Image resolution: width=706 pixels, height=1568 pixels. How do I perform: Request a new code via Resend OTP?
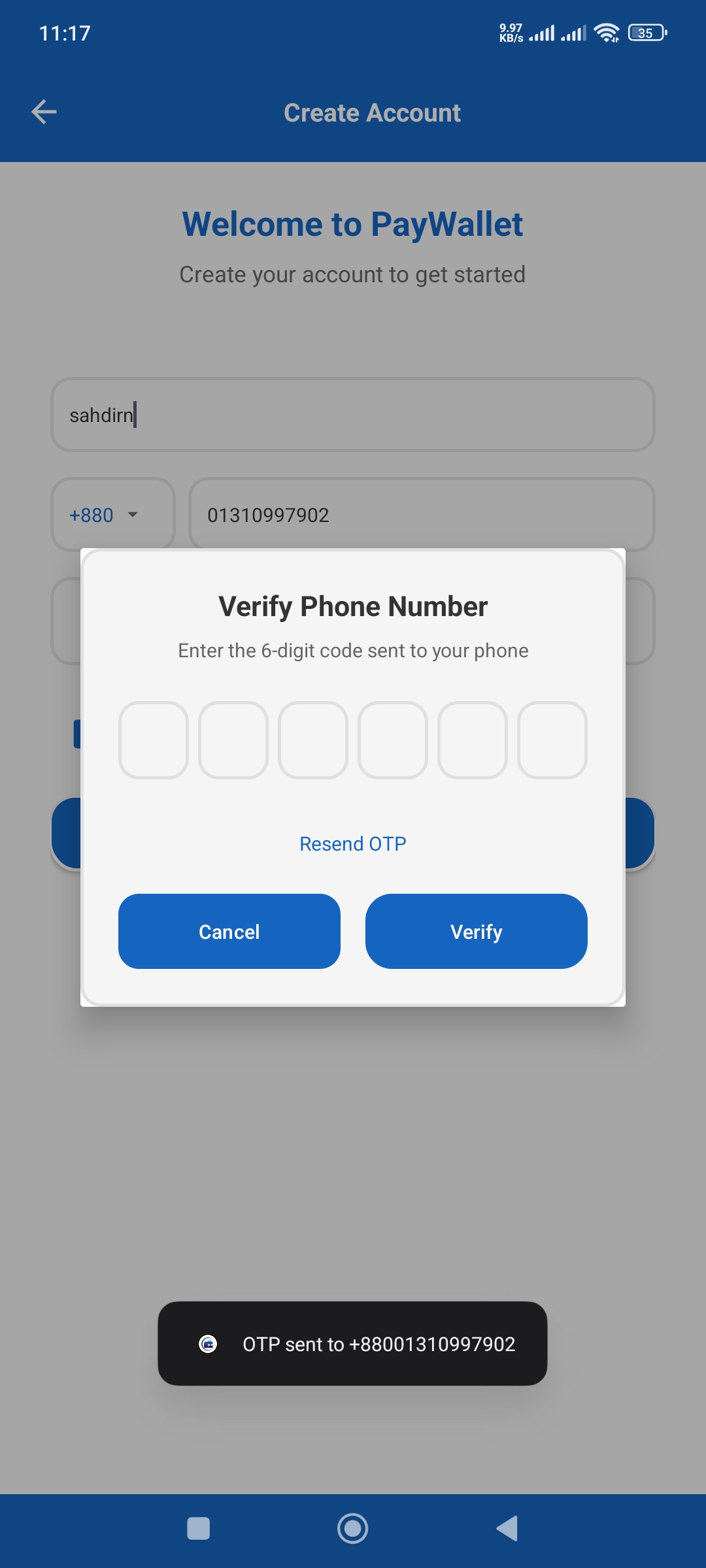353,843
